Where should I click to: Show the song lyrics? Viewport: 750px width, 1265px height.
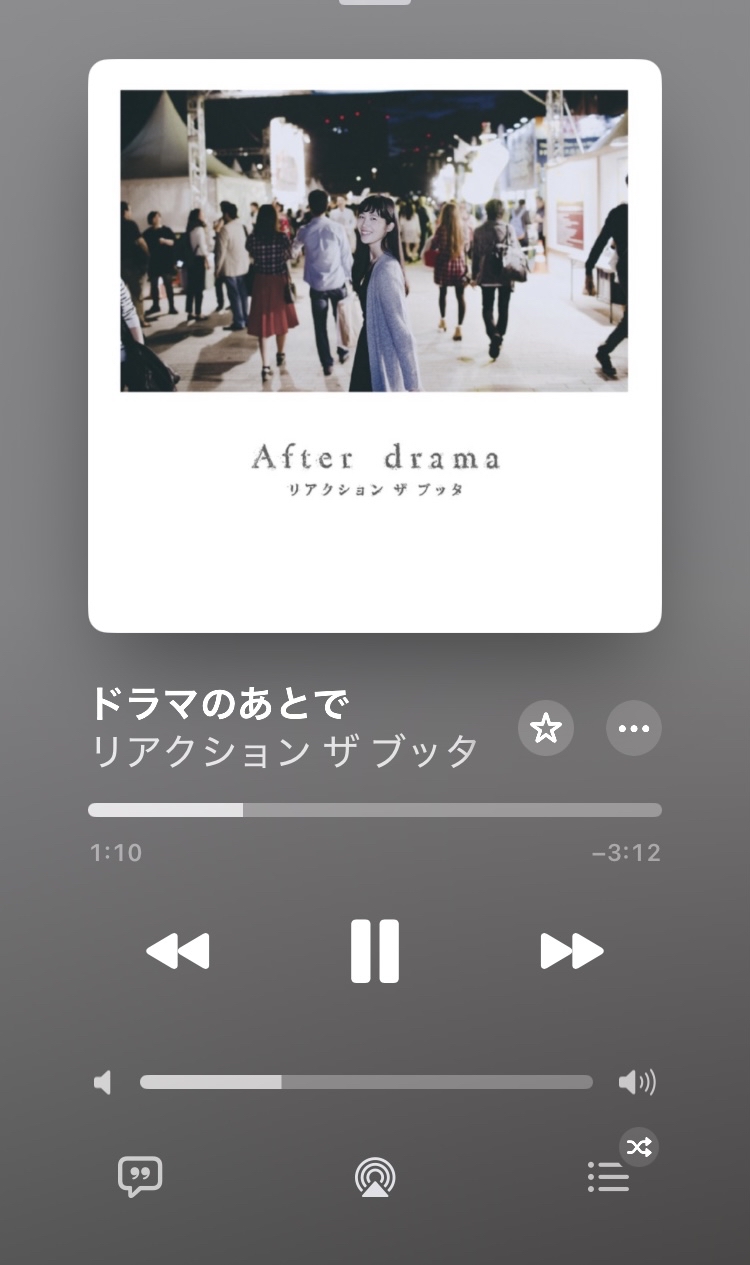(140, 1177)
